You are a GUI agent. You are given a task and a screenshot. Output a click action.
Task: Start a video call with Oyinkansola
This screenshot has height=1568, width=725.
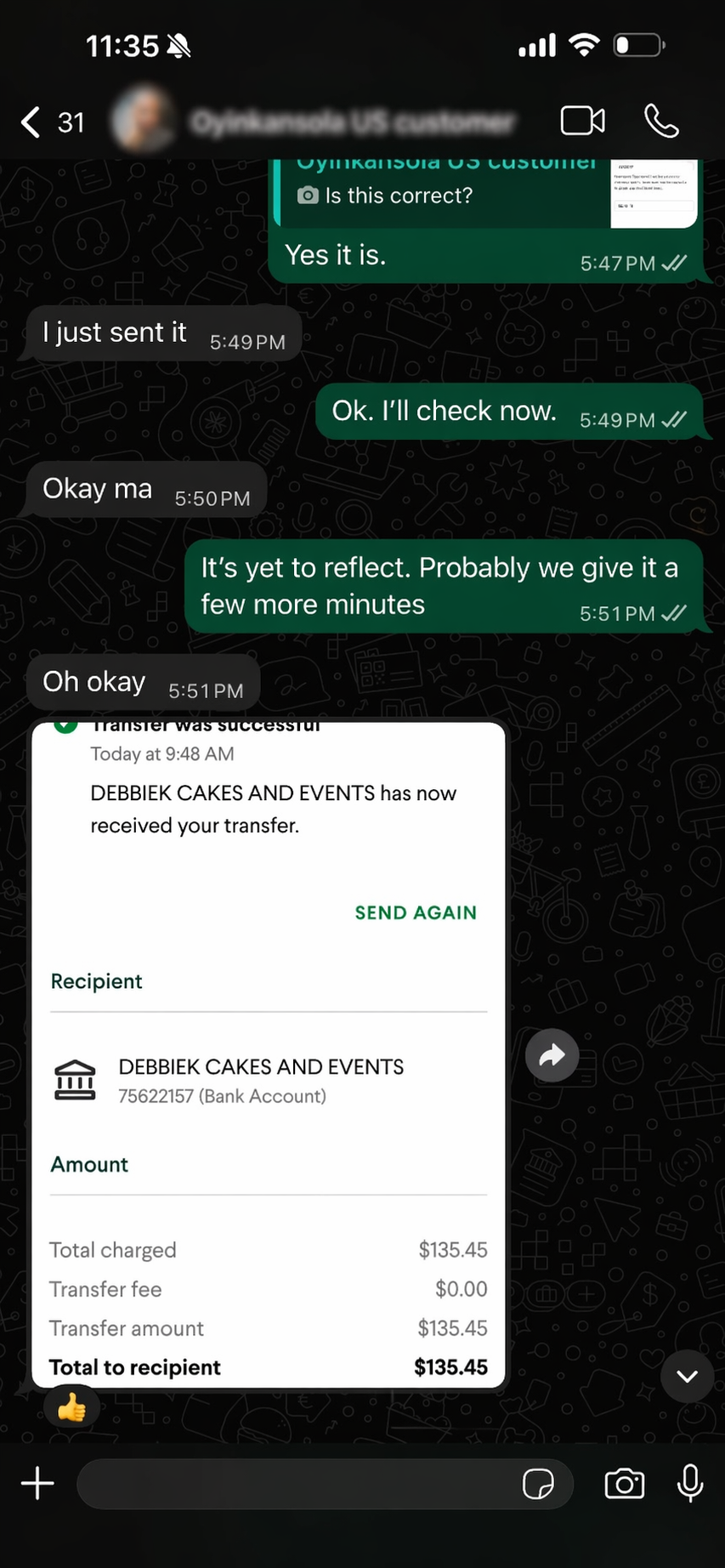(x=582, y=121)
